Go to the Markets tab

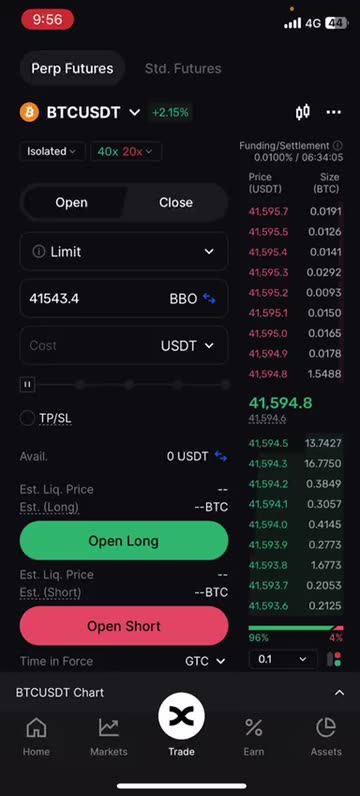pos(109,737)
